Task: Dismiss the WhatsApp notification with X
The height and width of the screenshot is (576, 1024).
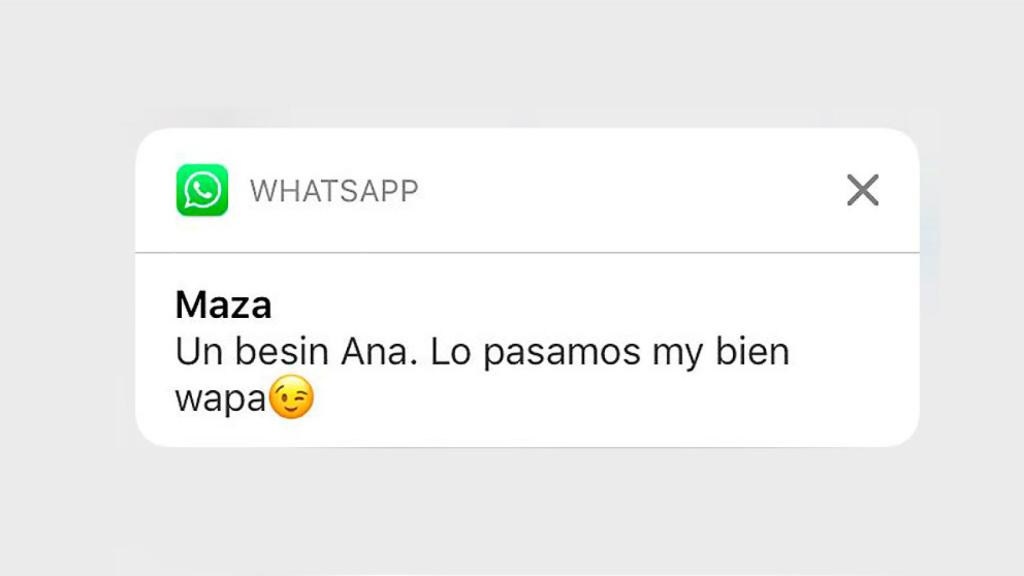Action: pyautogui.click(x=862, y=190)
